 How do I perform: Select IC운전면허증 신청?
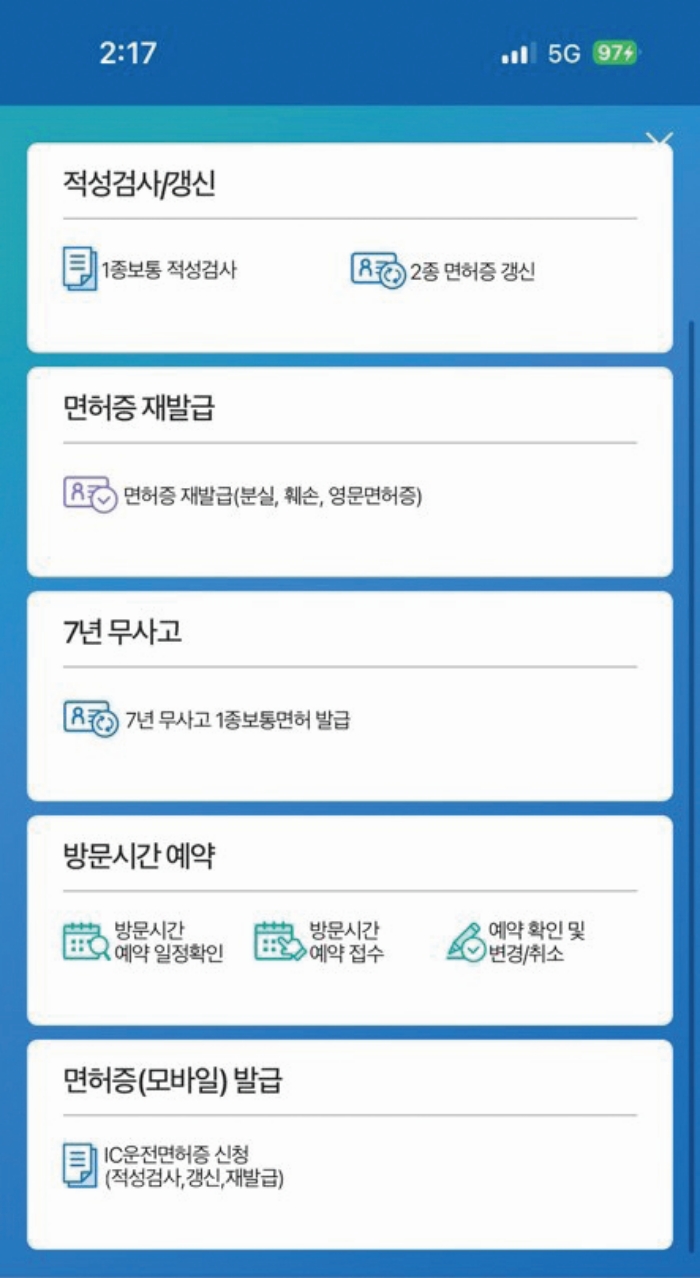coord(174,1166)
